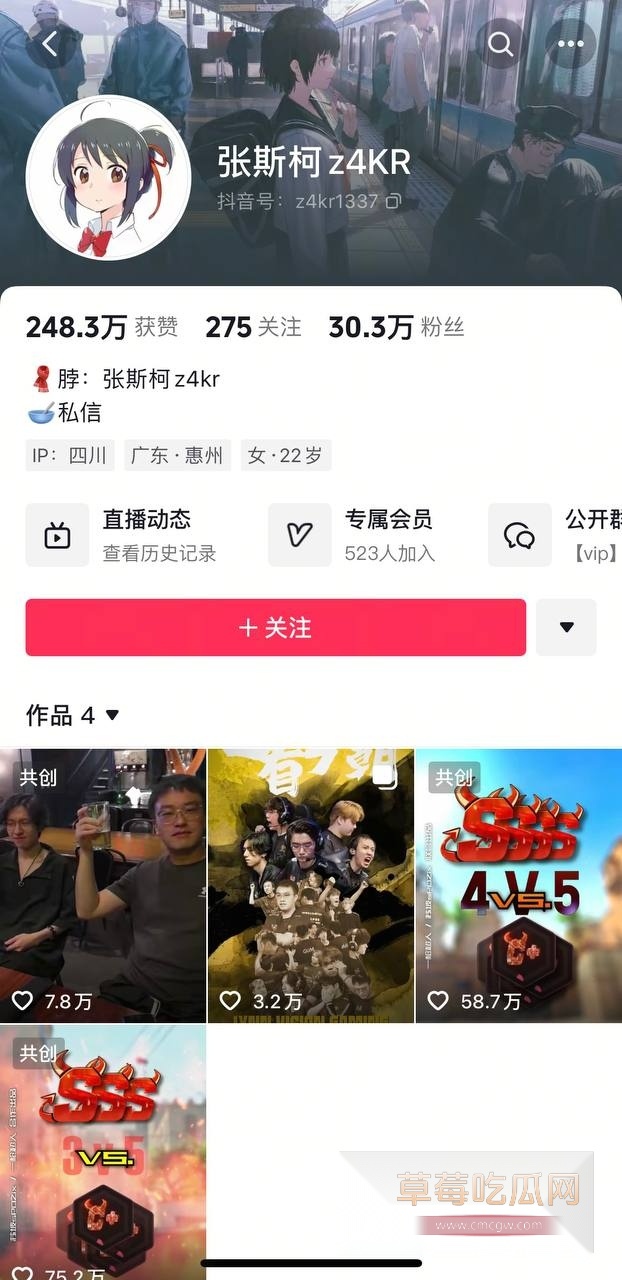Screen dimensions: 622x1280
Task: View the 30.3万 fans list
Action: click(396, 327)
